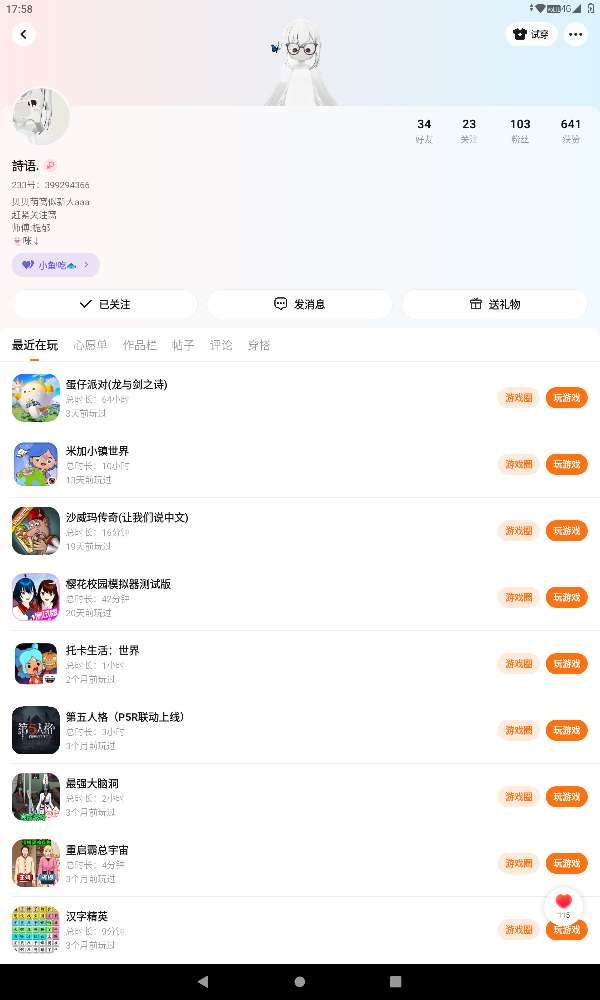Open the 帖子 tab
Screen dimensions: 600x1000
pos(183,345)
